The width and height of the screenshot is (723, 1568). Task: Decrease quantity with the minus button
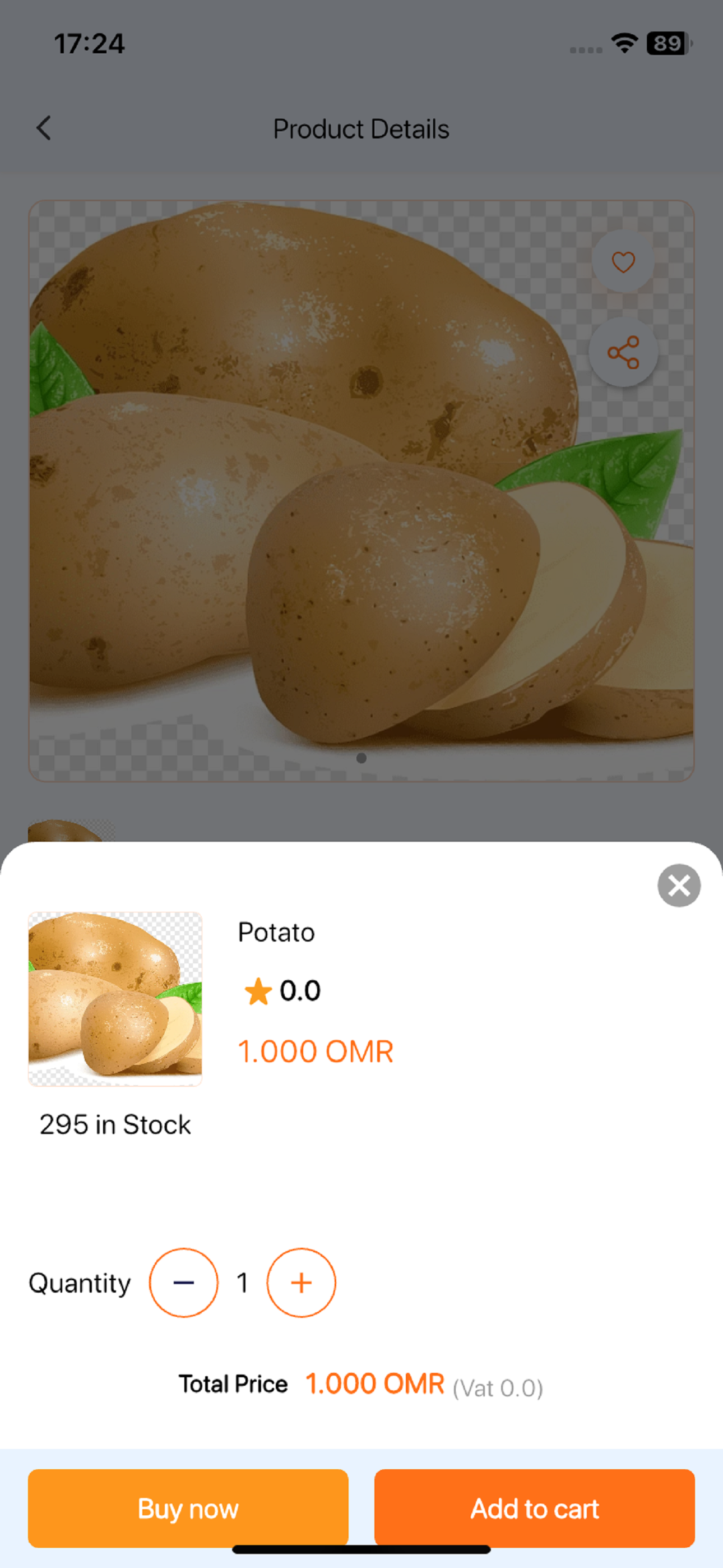pos(184,1283)
